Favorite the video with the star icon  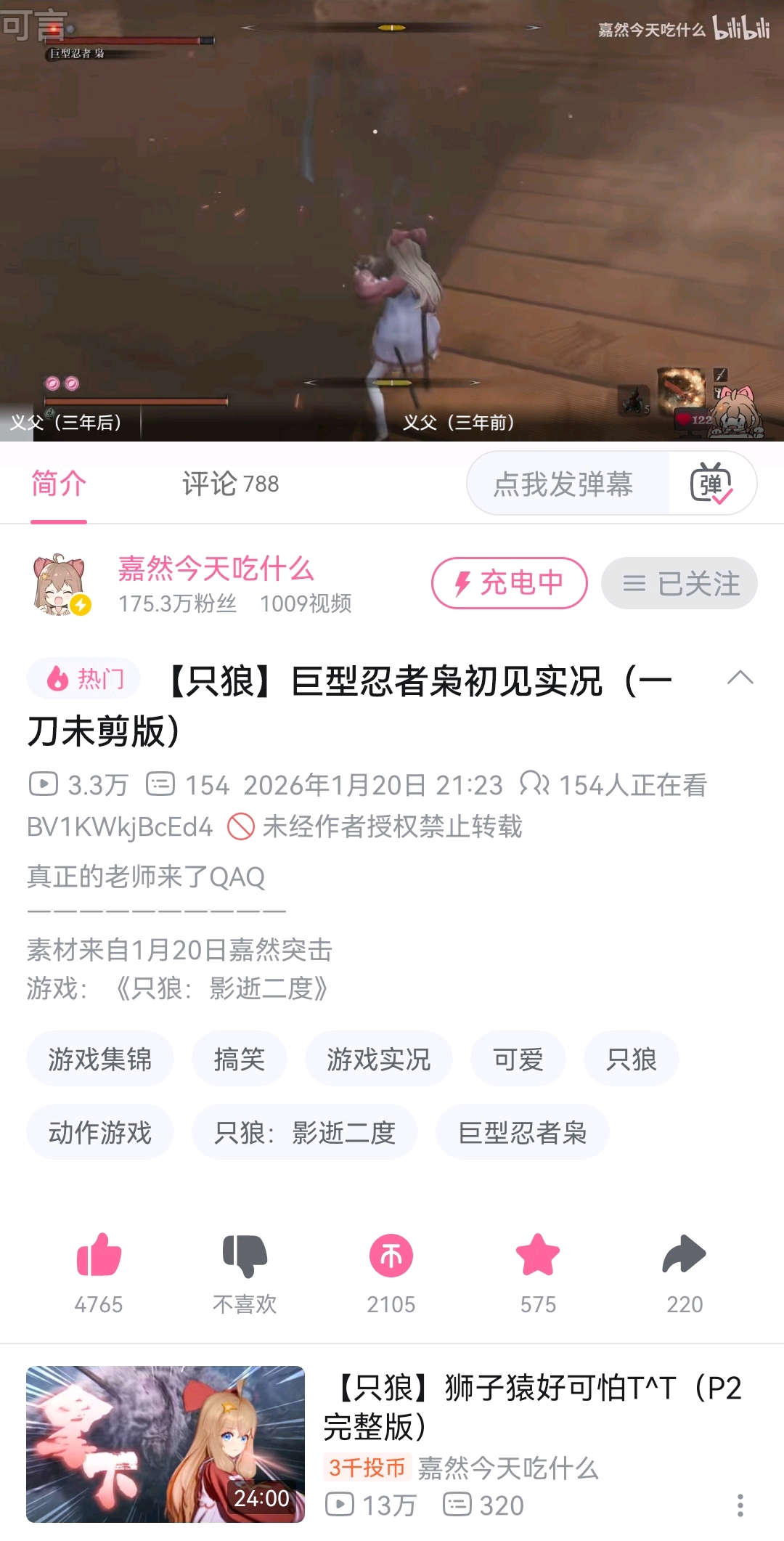pos(538,1256)
